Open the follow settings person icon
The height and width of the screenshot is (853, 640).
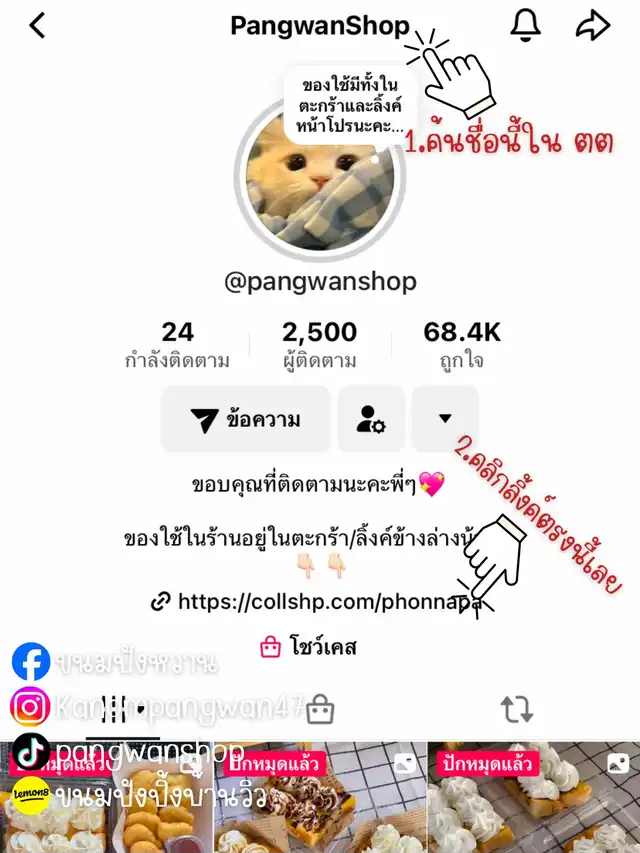(x=371, y=419)
